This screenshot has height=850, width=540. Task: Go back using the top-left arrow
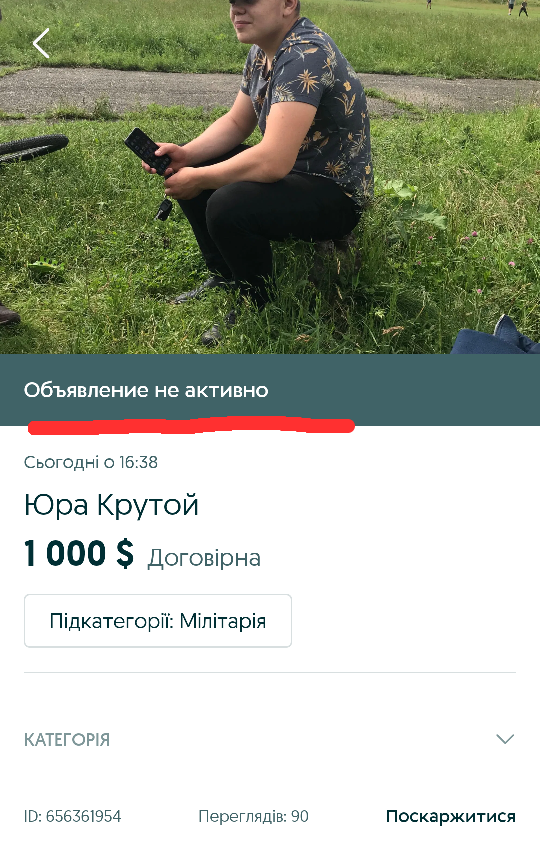click(x=41, y=43)
